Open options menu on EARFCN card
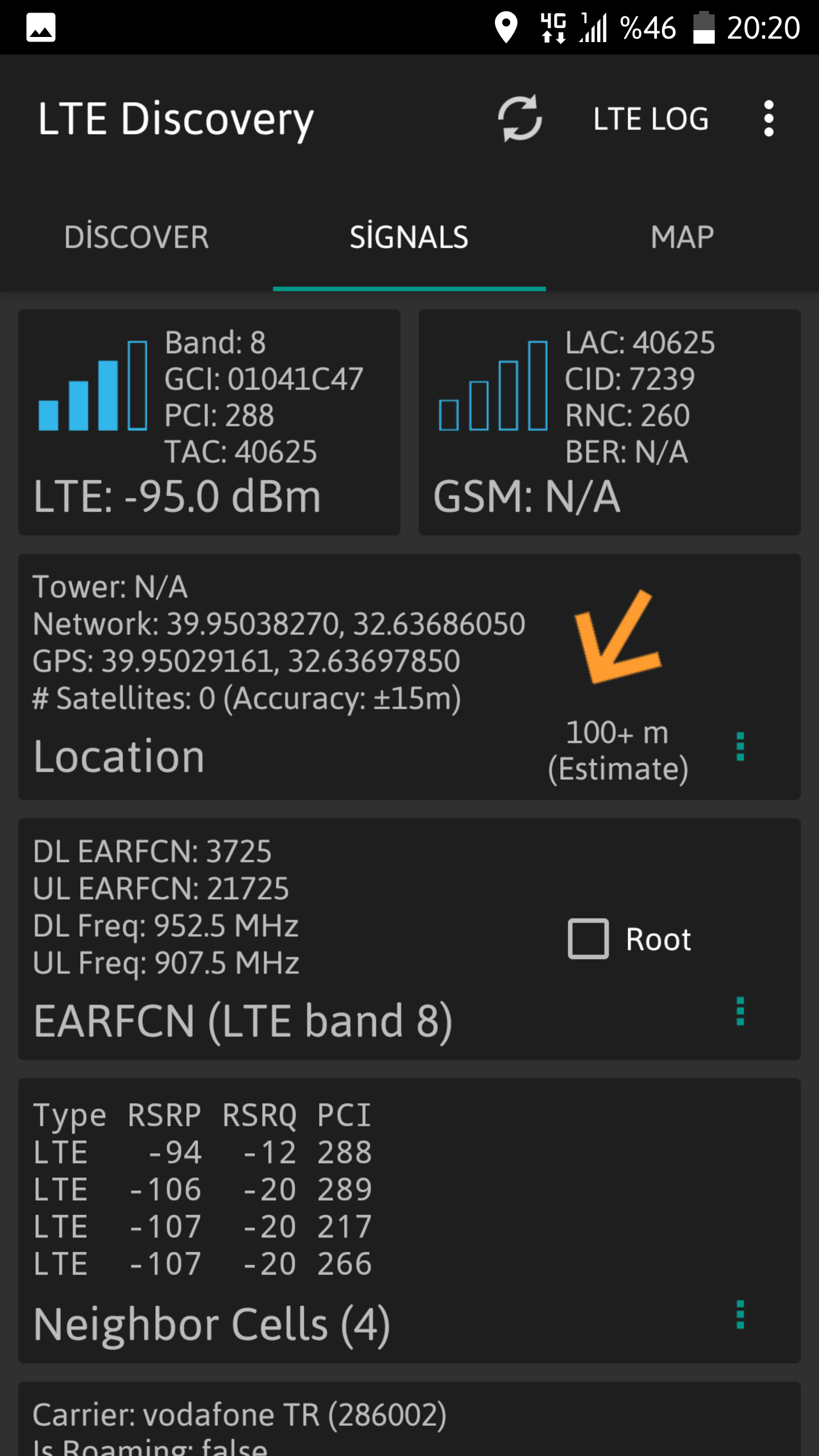The image size is (819, 1456). pyautogui.click(x=741, y=1011)
